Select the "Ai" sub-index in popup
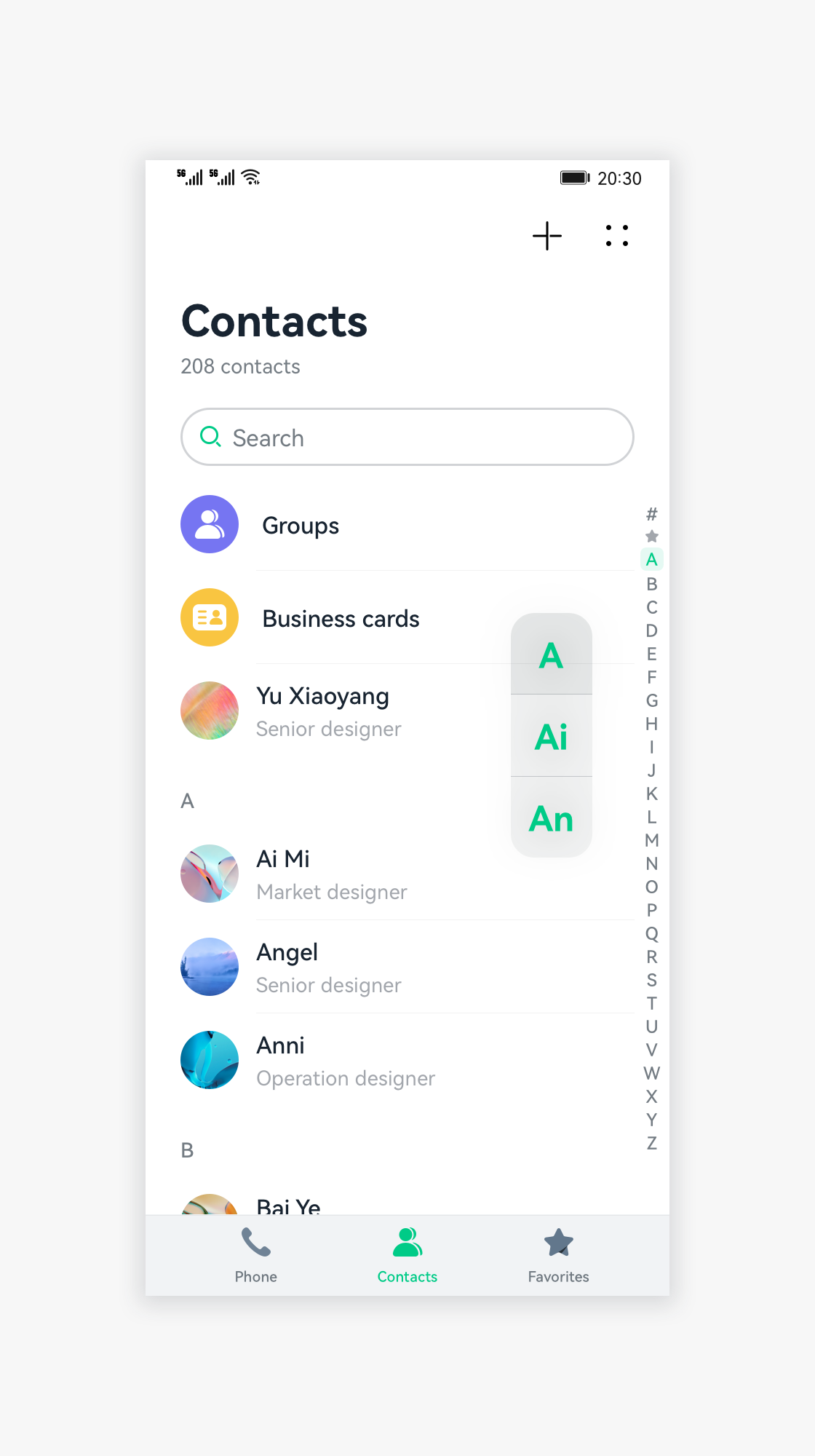The width and height of the screenshot is (815, 1456). point(551,736)
